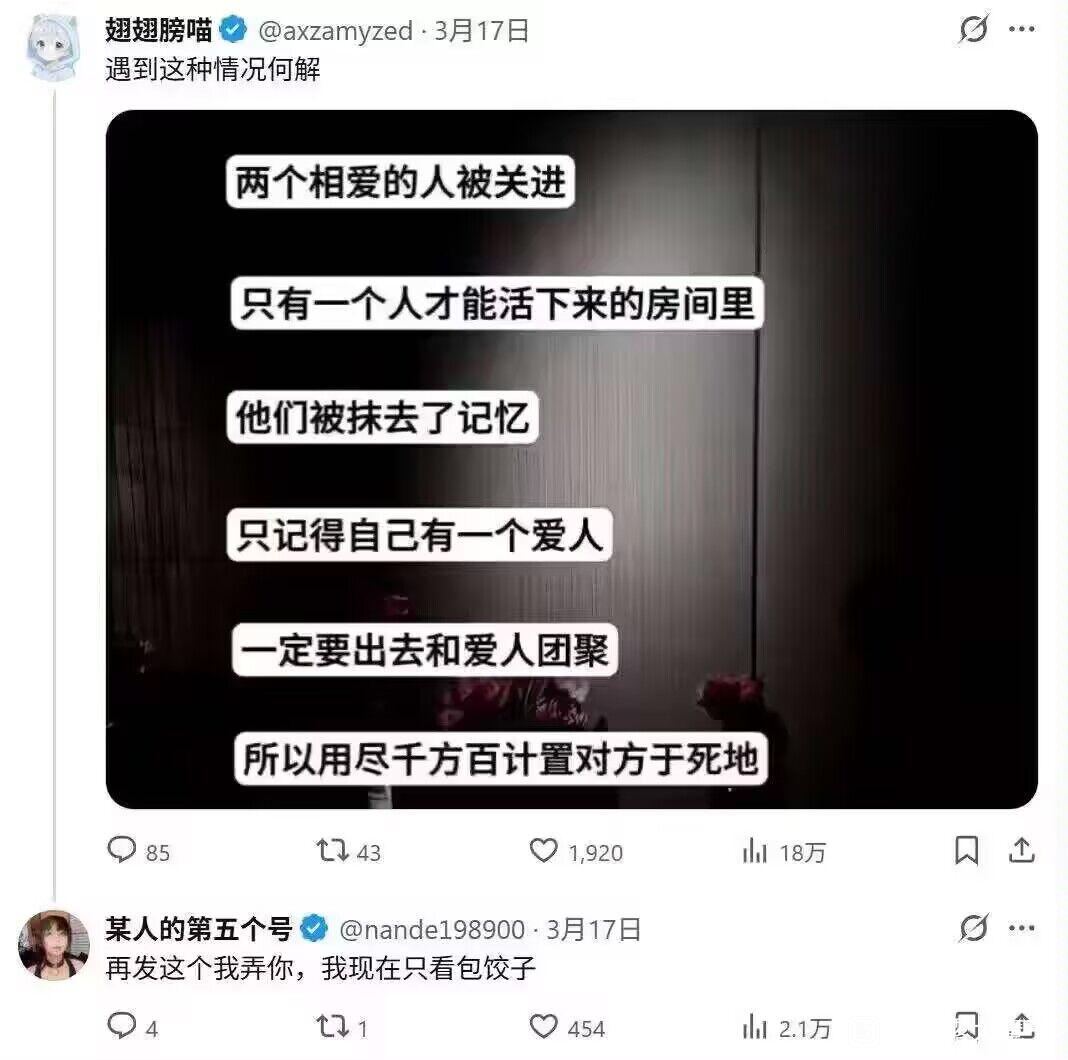Share 翅翅膀喵's post
The image size is (1068, 1060).
[x=1021, y=851]
